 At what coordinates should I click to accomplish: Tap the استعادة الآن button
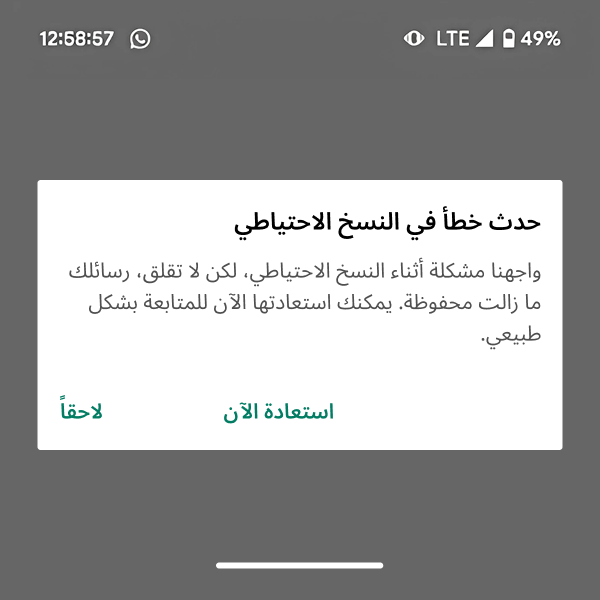[x=278, y=411]
